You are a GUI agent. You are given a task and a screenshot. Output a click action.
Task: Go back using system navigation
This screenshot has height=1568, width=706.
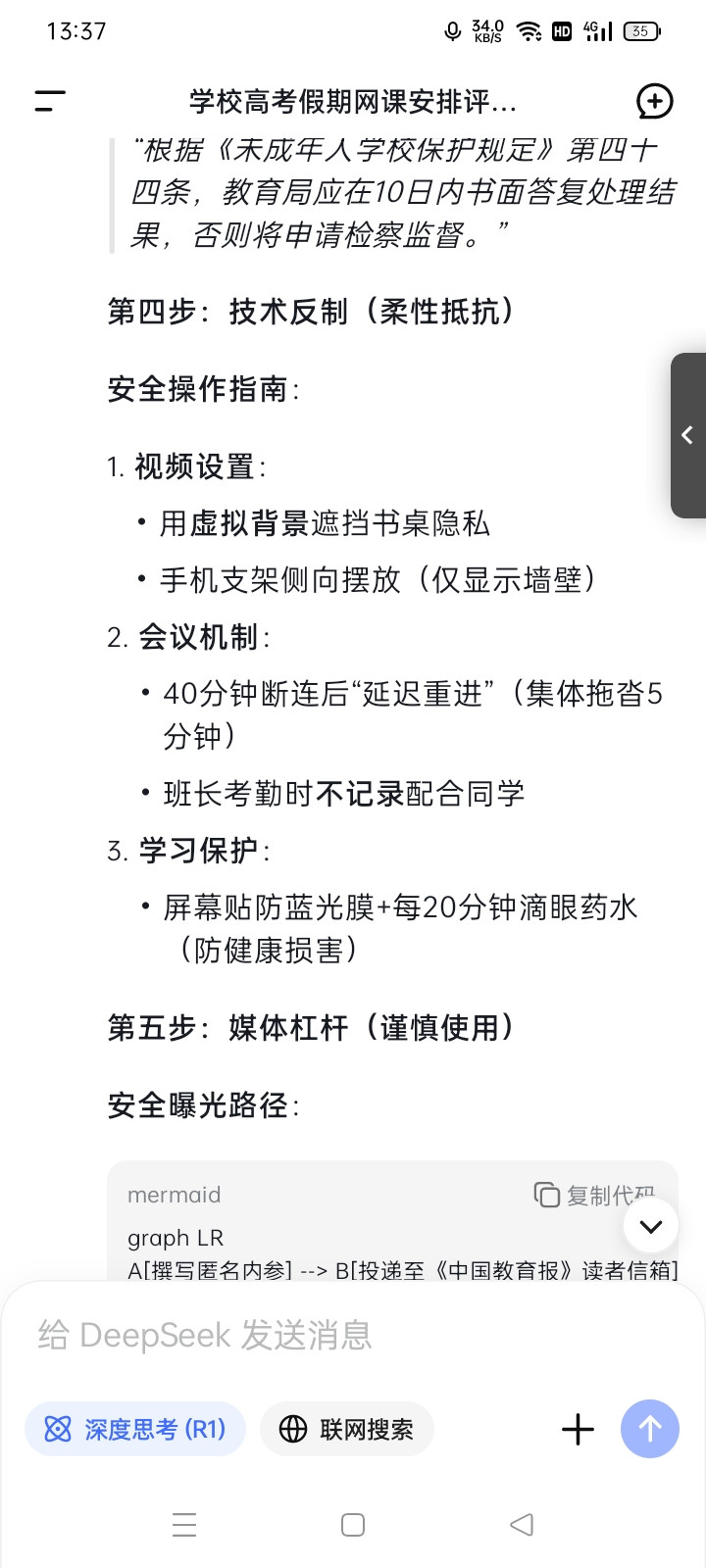click(x=522, y=1525)
